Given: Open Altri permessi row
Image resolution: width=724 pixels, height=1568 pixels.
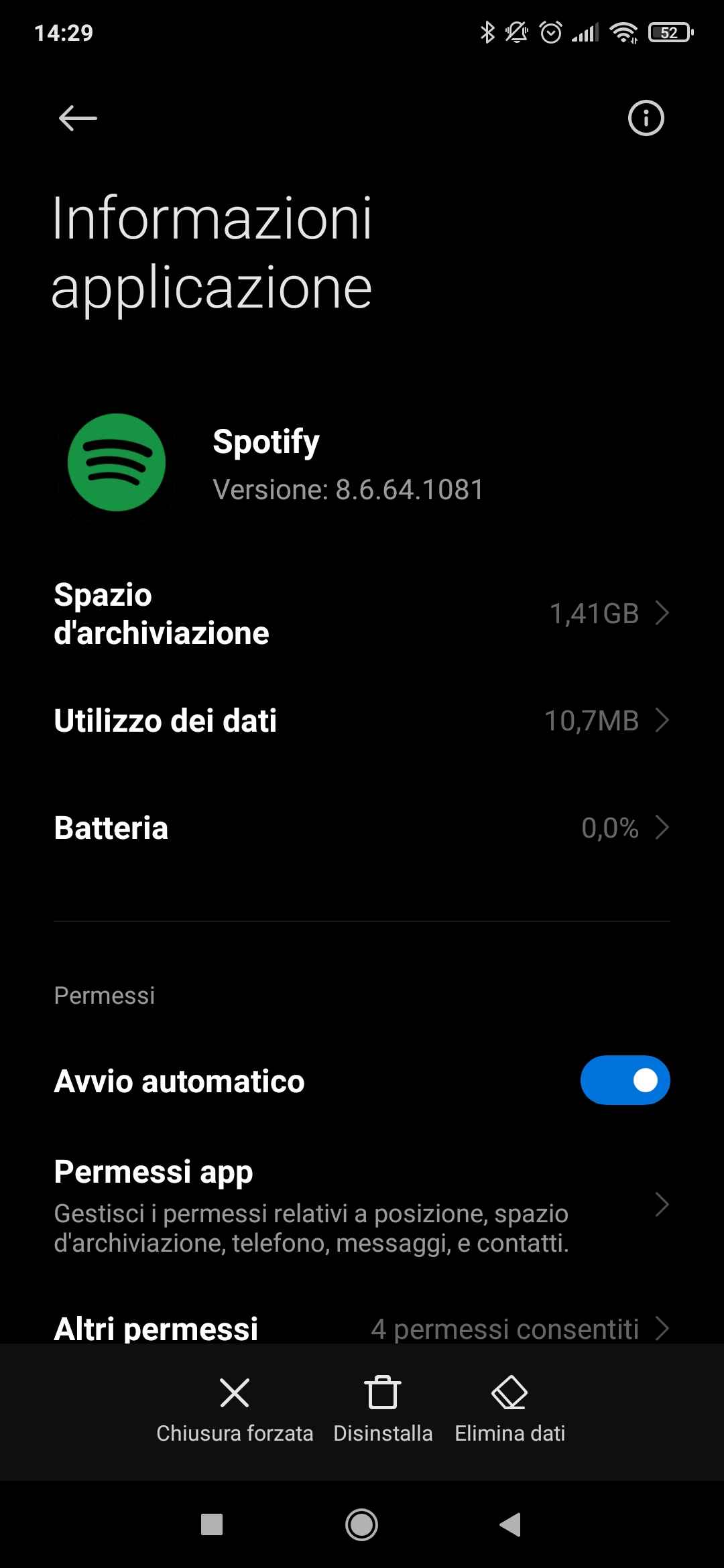Looking at the screenshot, I should (x=362, y=1328).
